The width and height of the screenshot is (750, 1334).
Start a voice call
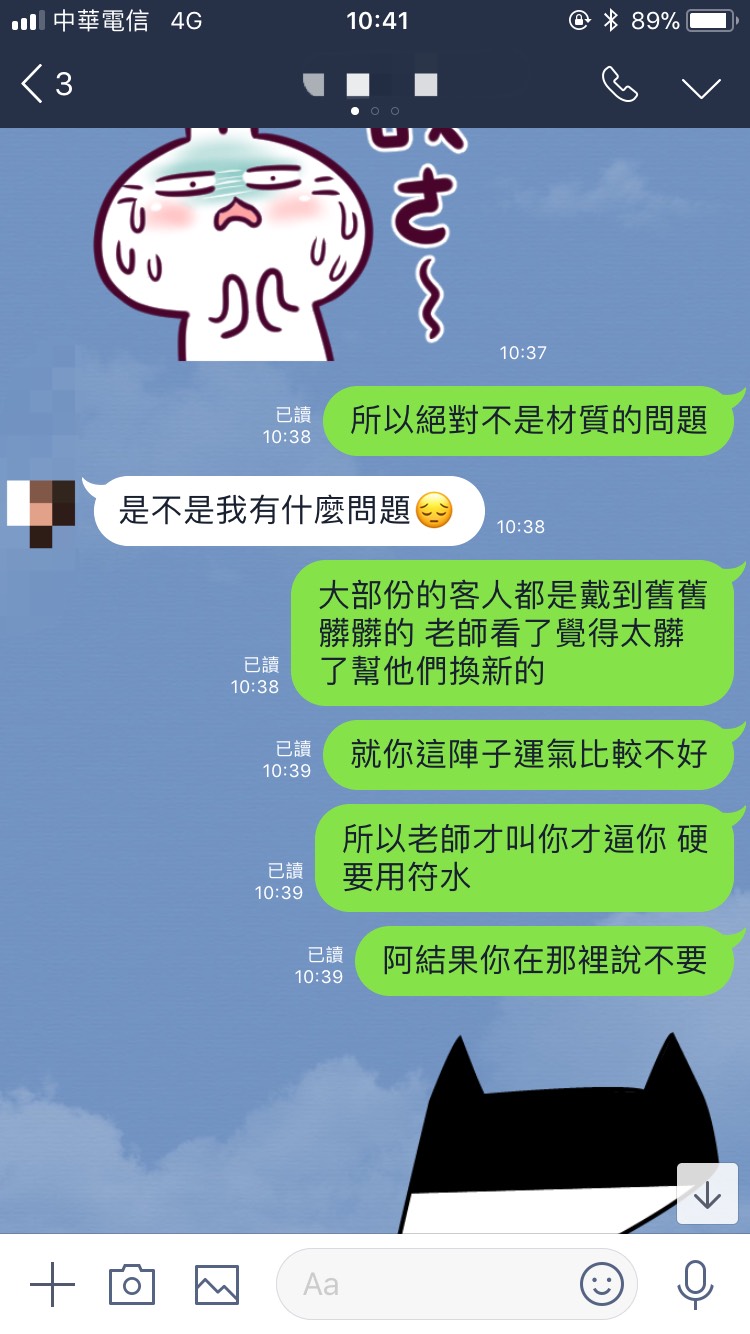[619, 85]
